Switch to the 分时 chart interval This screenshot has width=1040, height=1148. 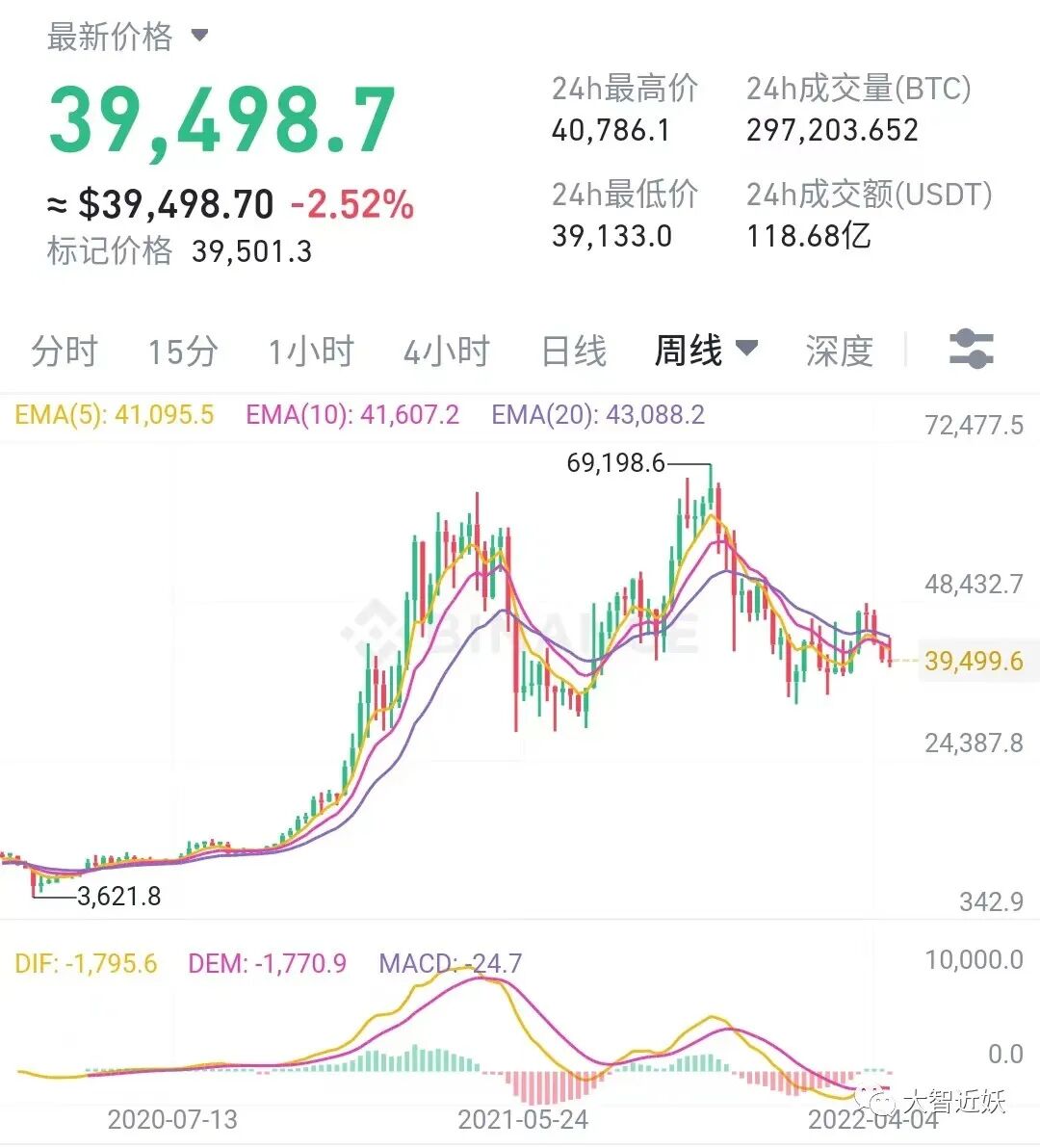pos(65,352)
